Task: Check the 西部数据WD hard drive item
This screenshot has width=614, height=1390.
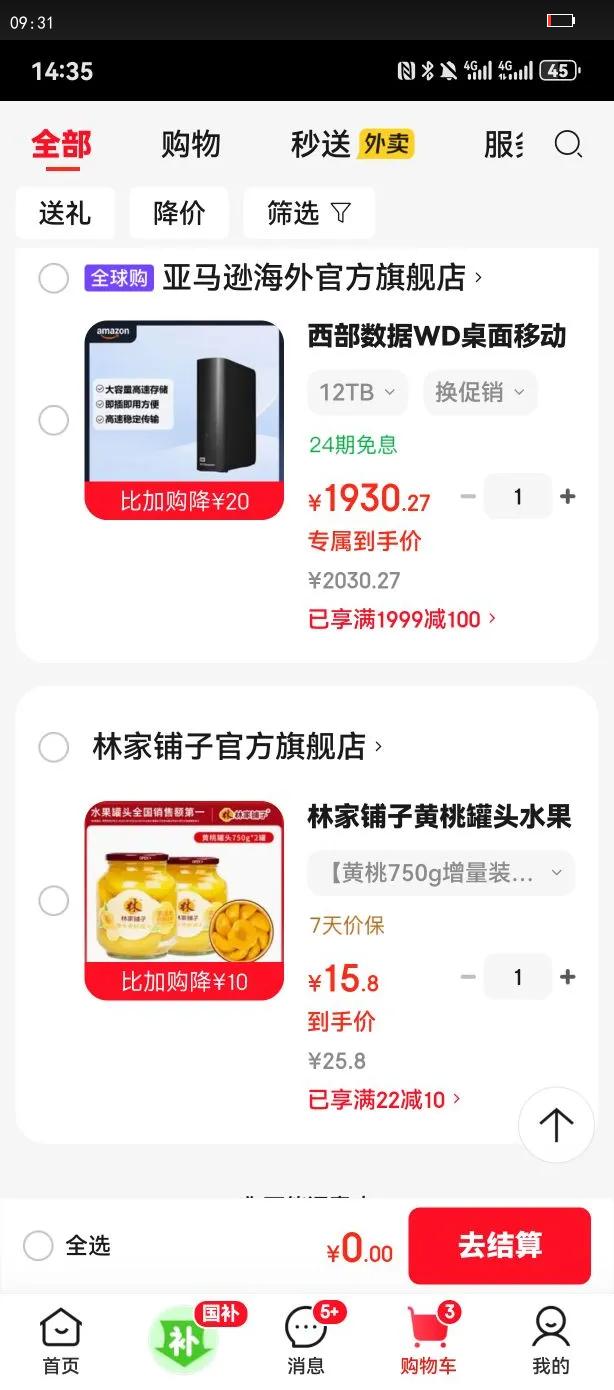Action: [53, 420]
